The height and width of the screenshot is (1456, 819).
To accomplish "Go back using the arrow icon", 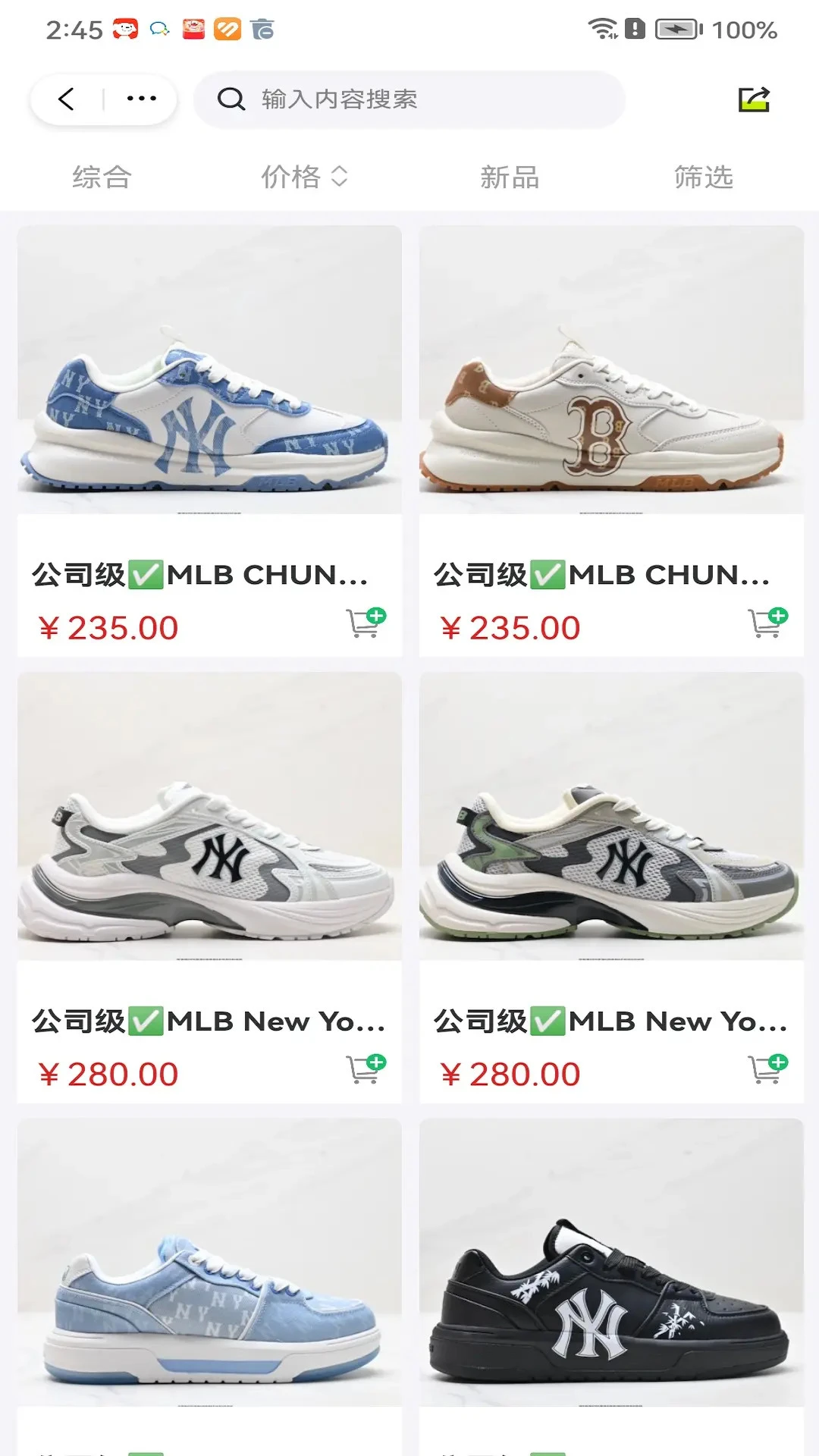I will click(67, 99).
